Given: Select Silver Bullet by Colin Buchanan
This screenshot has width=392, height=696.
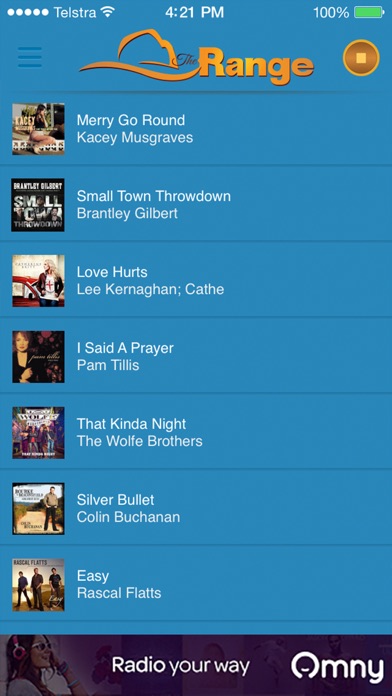Looking at the screenshot, I should coord(196,508).
